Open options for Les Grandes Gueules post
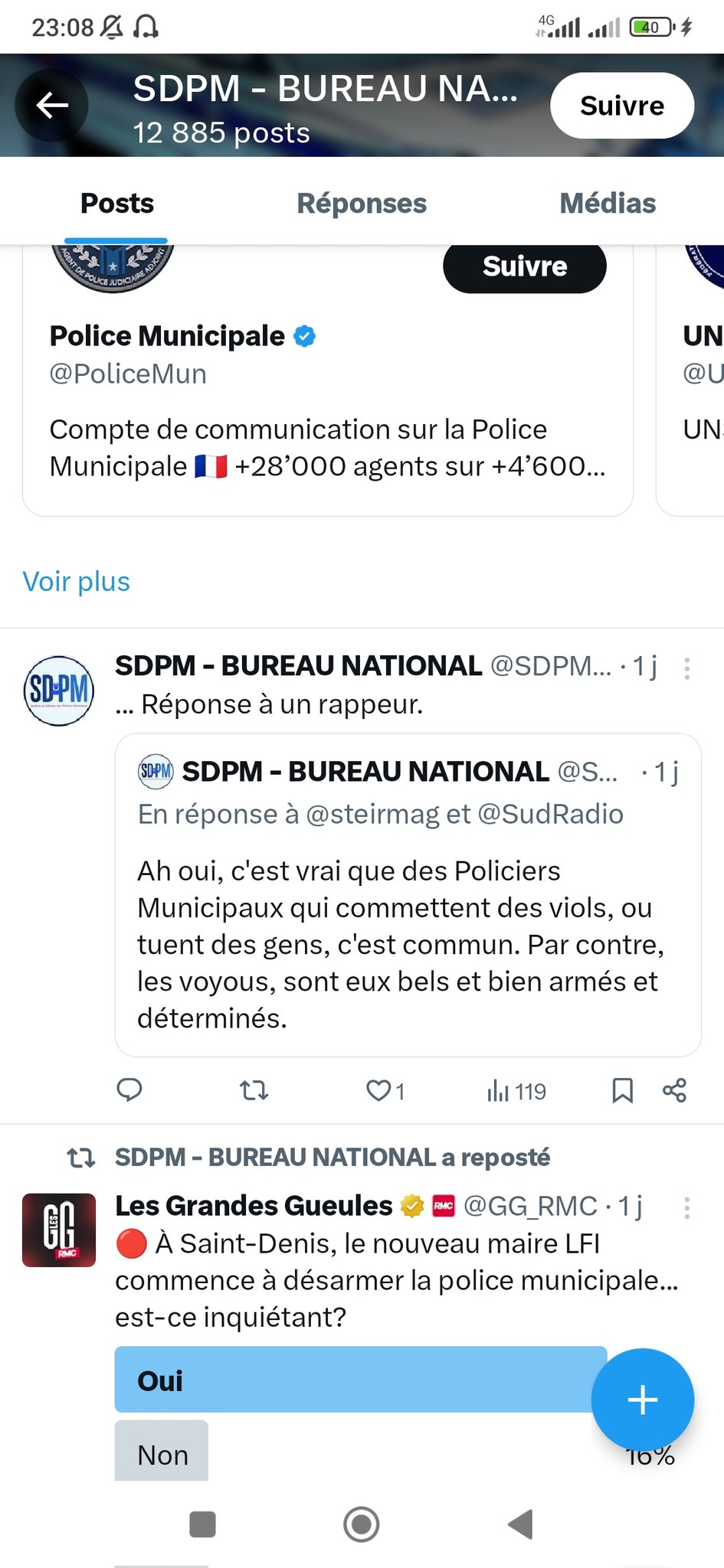 pos(686,1207)
